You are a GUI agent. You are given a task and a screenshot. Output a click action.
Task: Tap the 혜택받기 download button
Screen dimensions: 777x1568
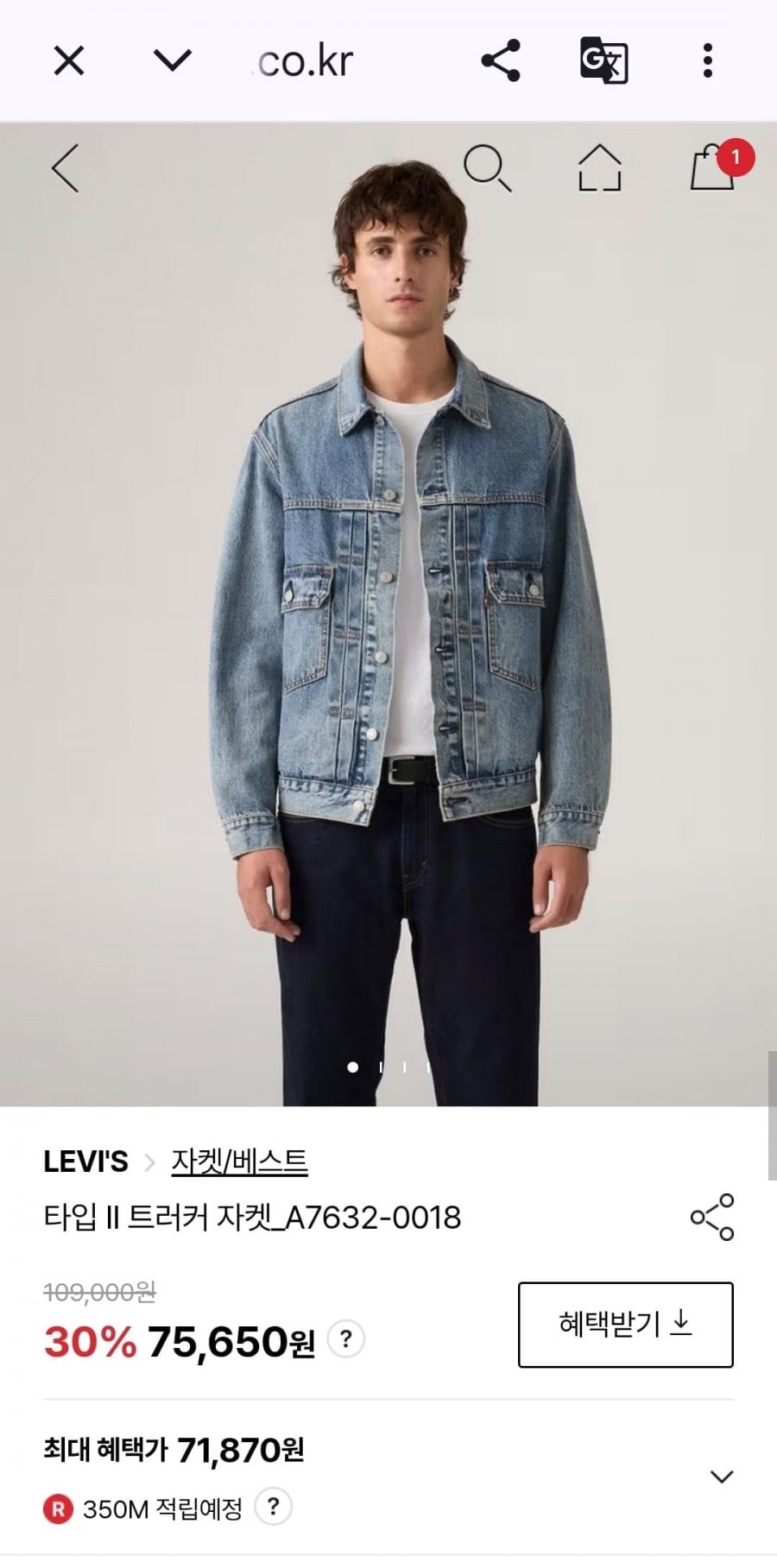(x=626, y=1325)
